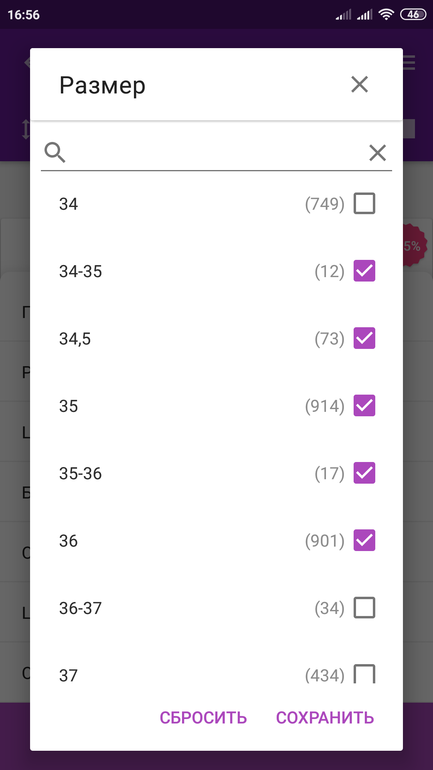433x770 pixels.
Task: Check the size 34 checkbox
Action: [x=364, y=203]
